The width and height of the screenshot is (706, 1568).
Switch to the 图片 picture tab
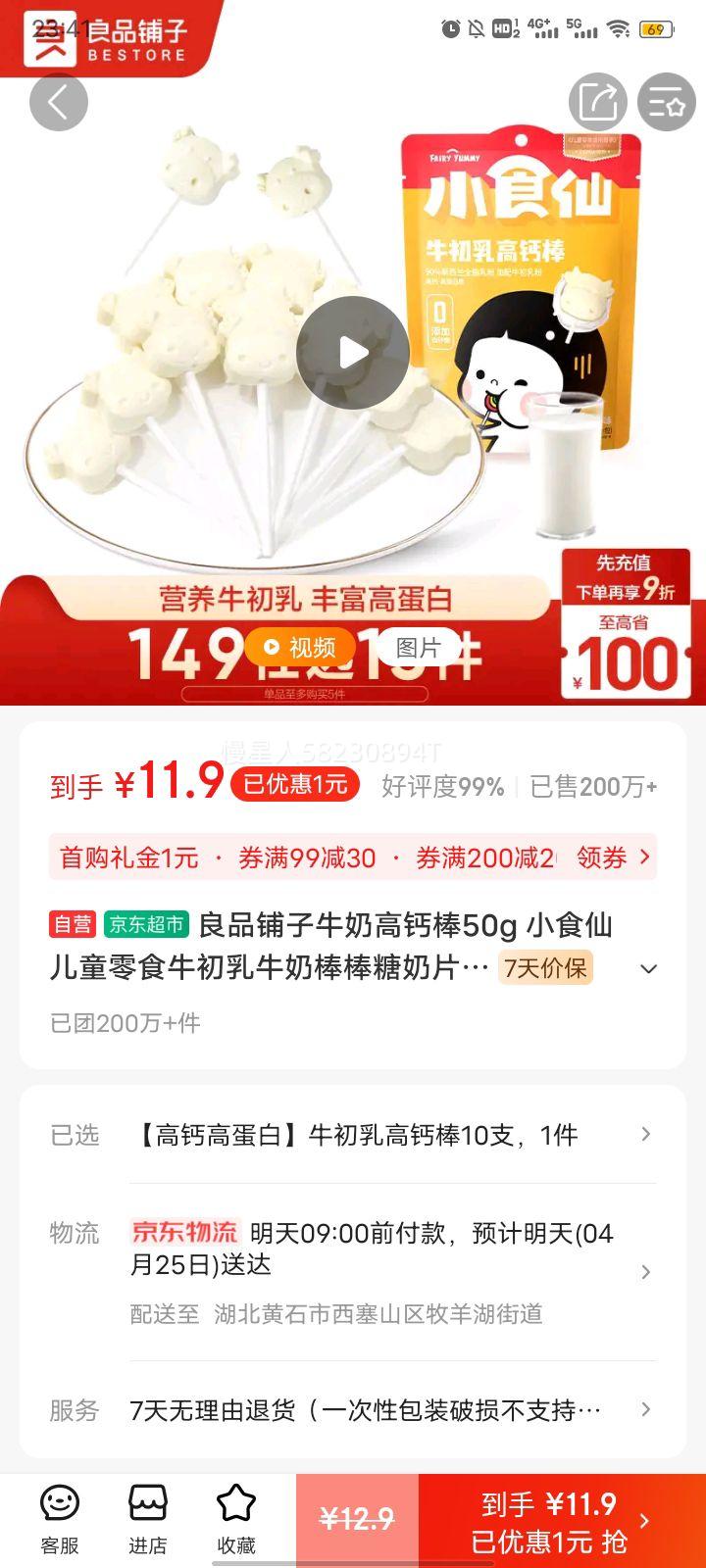pos(420,646)
